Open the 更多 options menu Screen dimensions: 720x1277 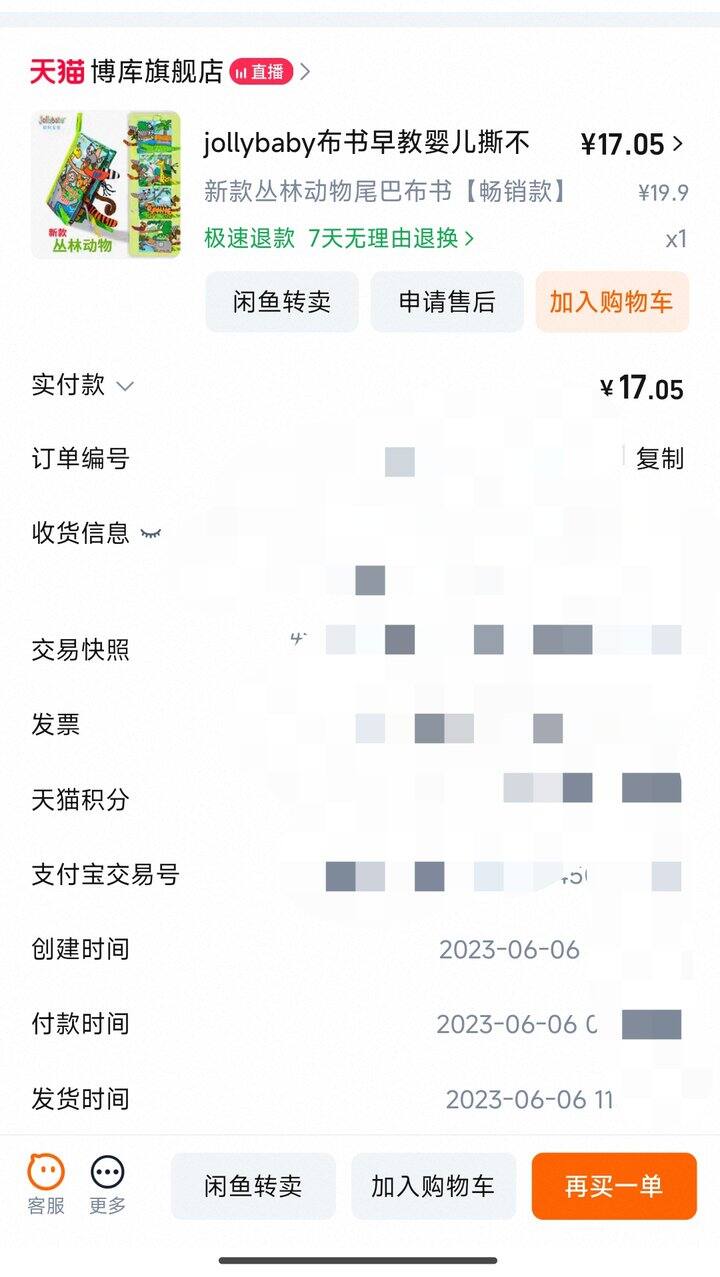click(x=107, y=1185)
